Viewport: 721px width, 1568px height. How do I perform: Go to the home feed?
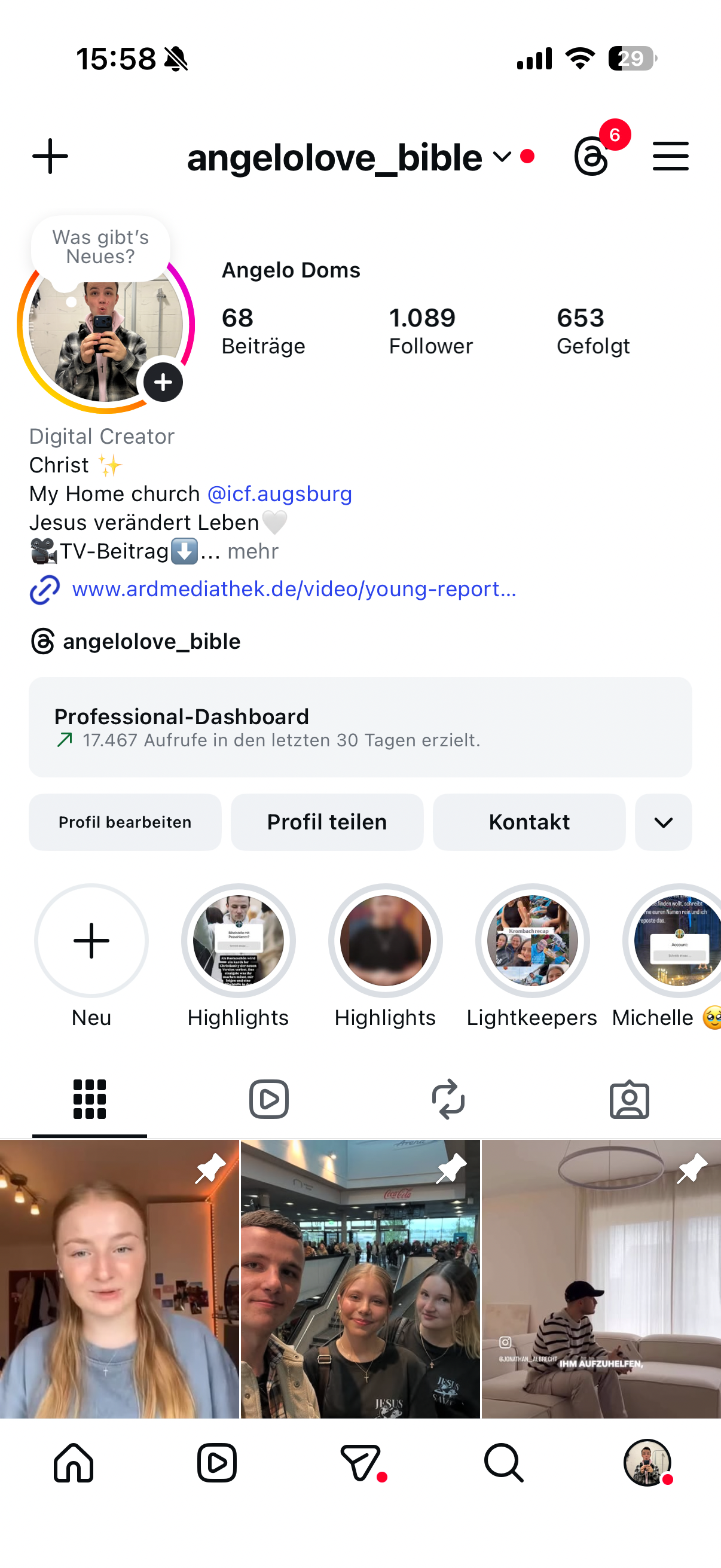point(74,1463)
